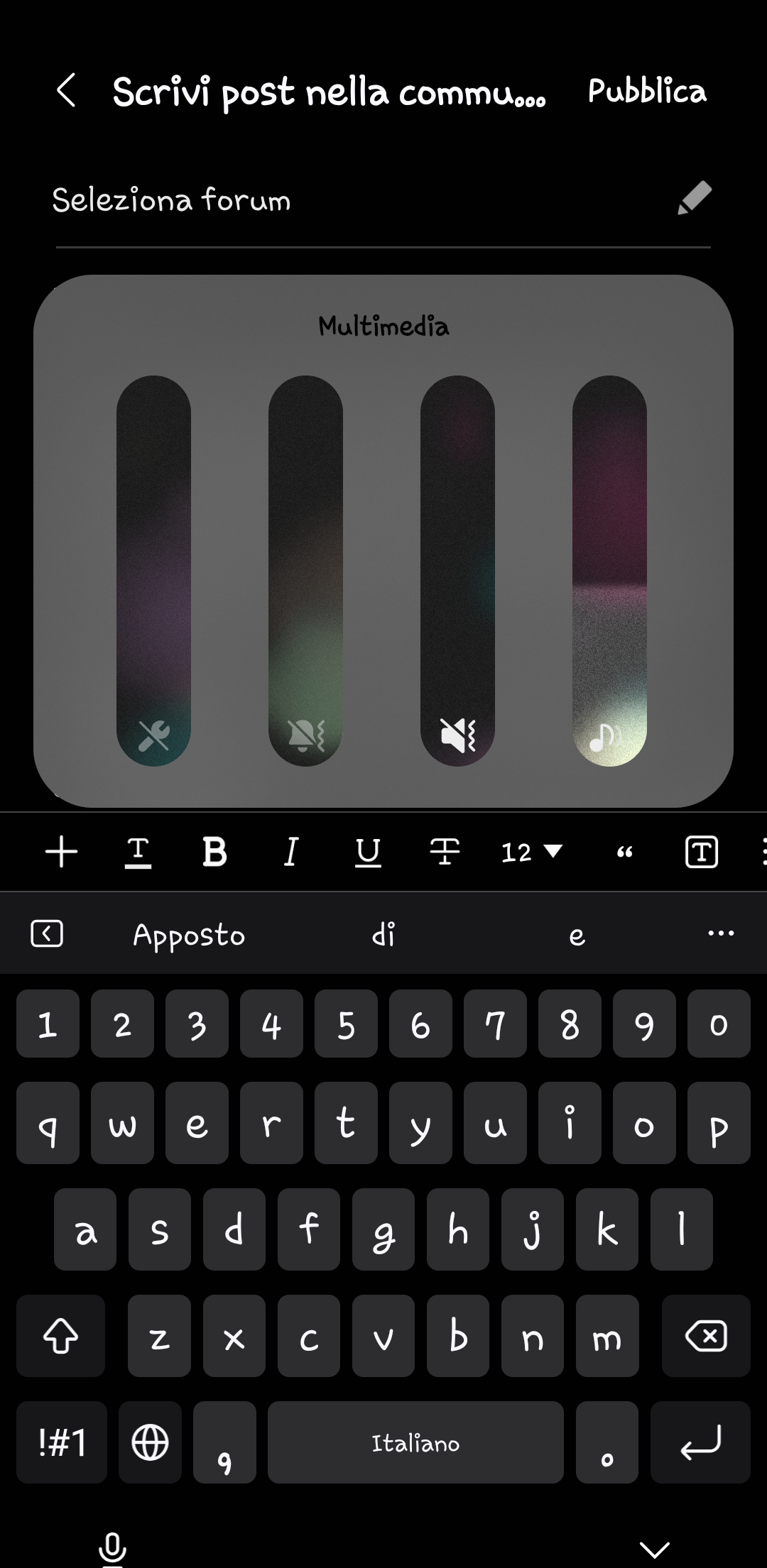Choose the suggestion Apposto
The image size is (767, 1568).
189,935
